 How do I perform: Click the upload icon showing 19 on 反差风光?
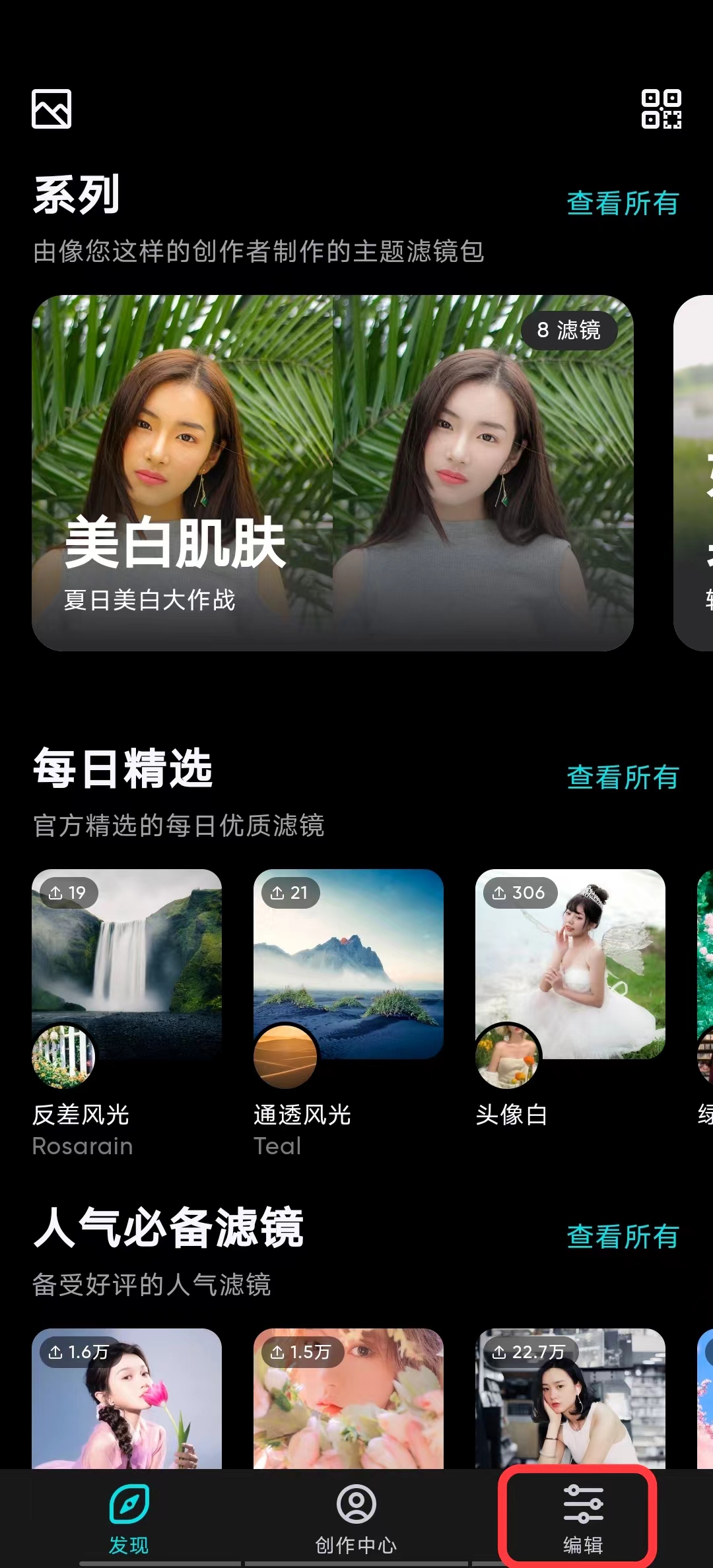click(x=66, y=893)
